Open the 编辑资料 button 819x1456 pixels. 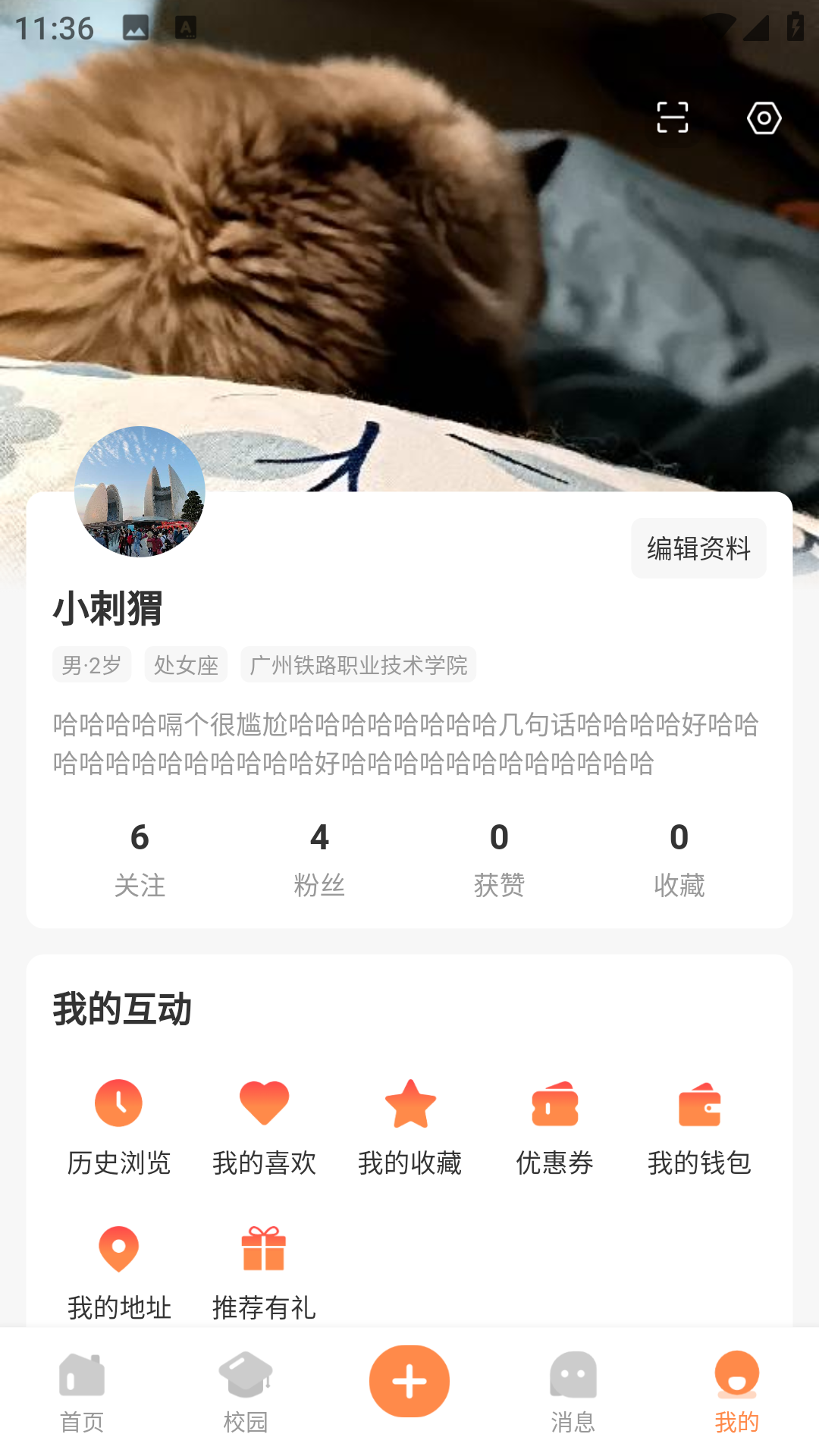[698, 548]
